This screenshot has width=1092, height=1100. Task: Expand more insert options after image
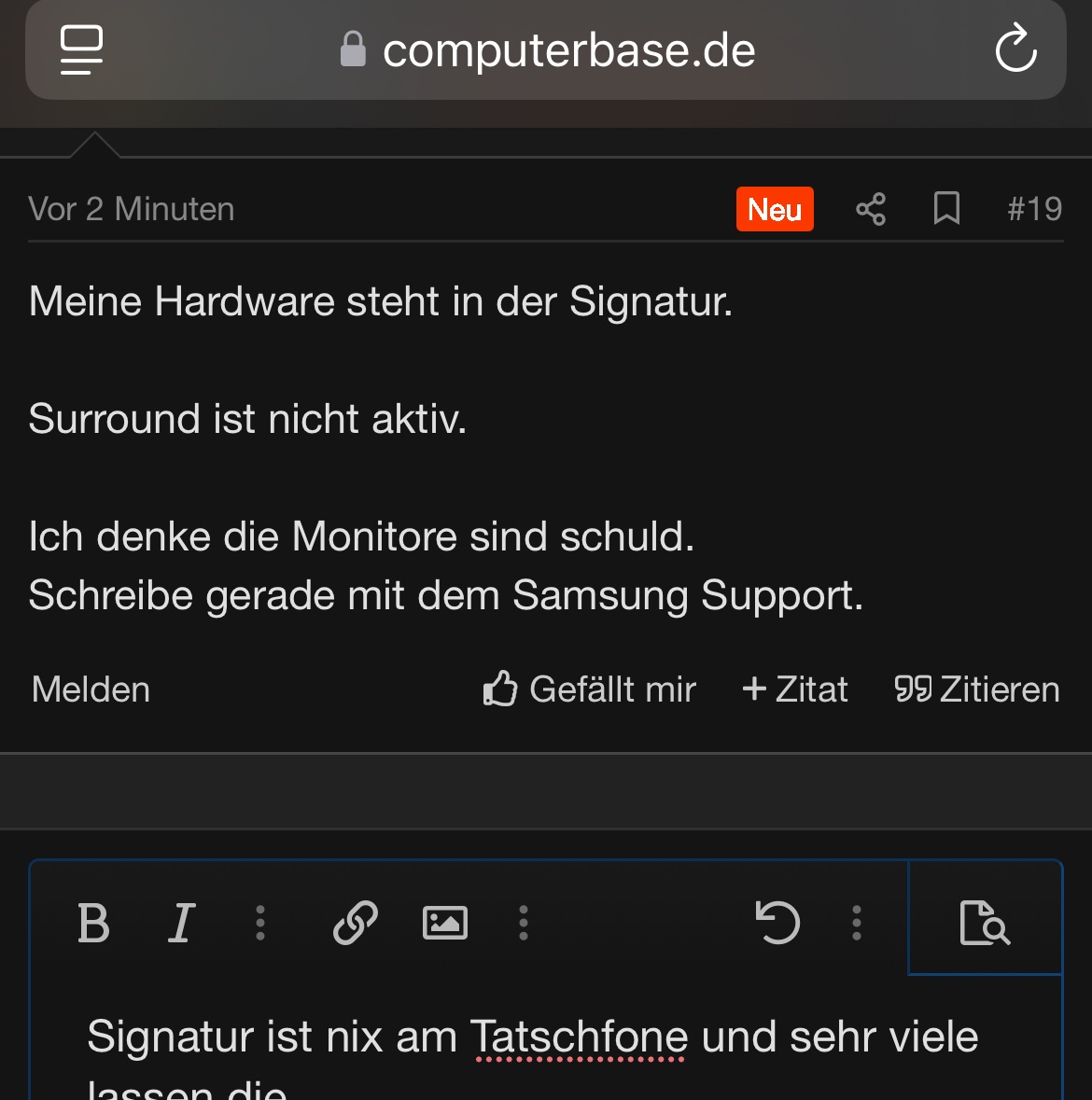click(524, 923)
